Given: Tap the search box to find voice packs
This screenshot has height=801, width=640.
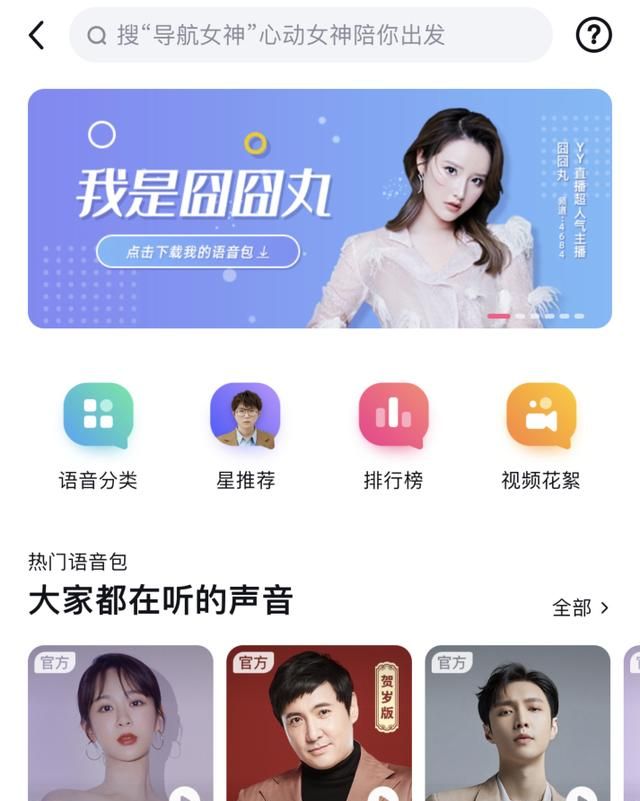Looking at the screenshot, I should coord(310,36).
